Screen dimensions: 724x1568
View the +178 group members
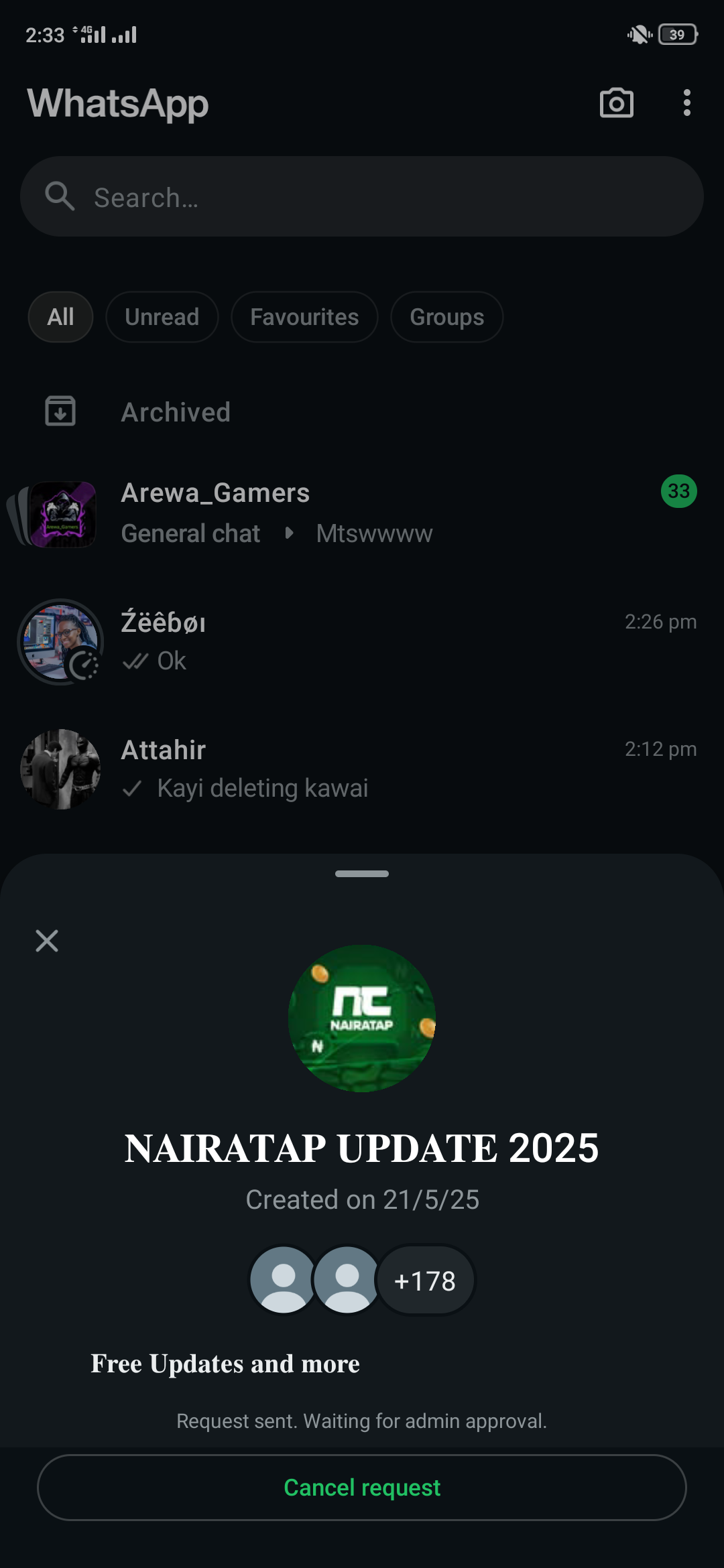425,1281
